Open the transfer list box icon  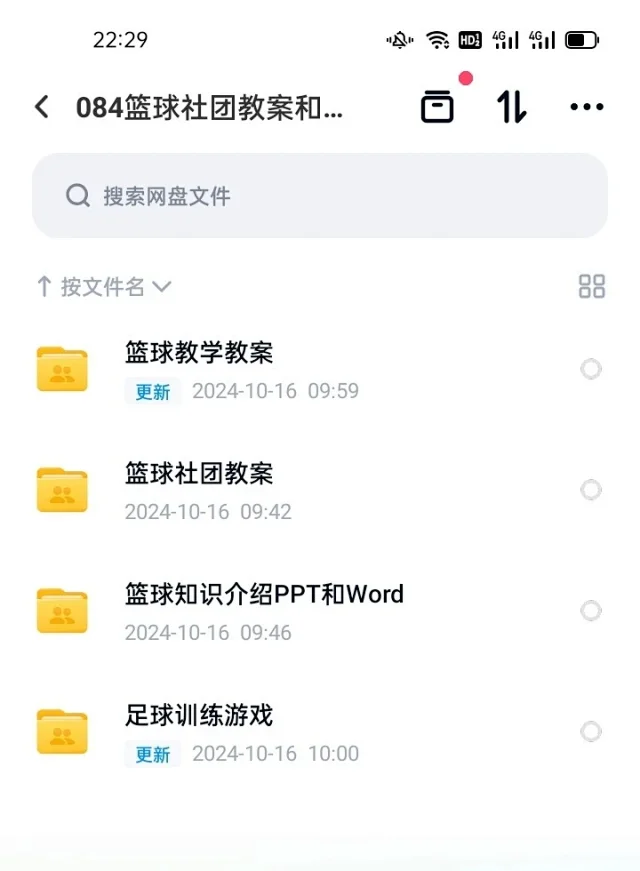pos(437,107)
